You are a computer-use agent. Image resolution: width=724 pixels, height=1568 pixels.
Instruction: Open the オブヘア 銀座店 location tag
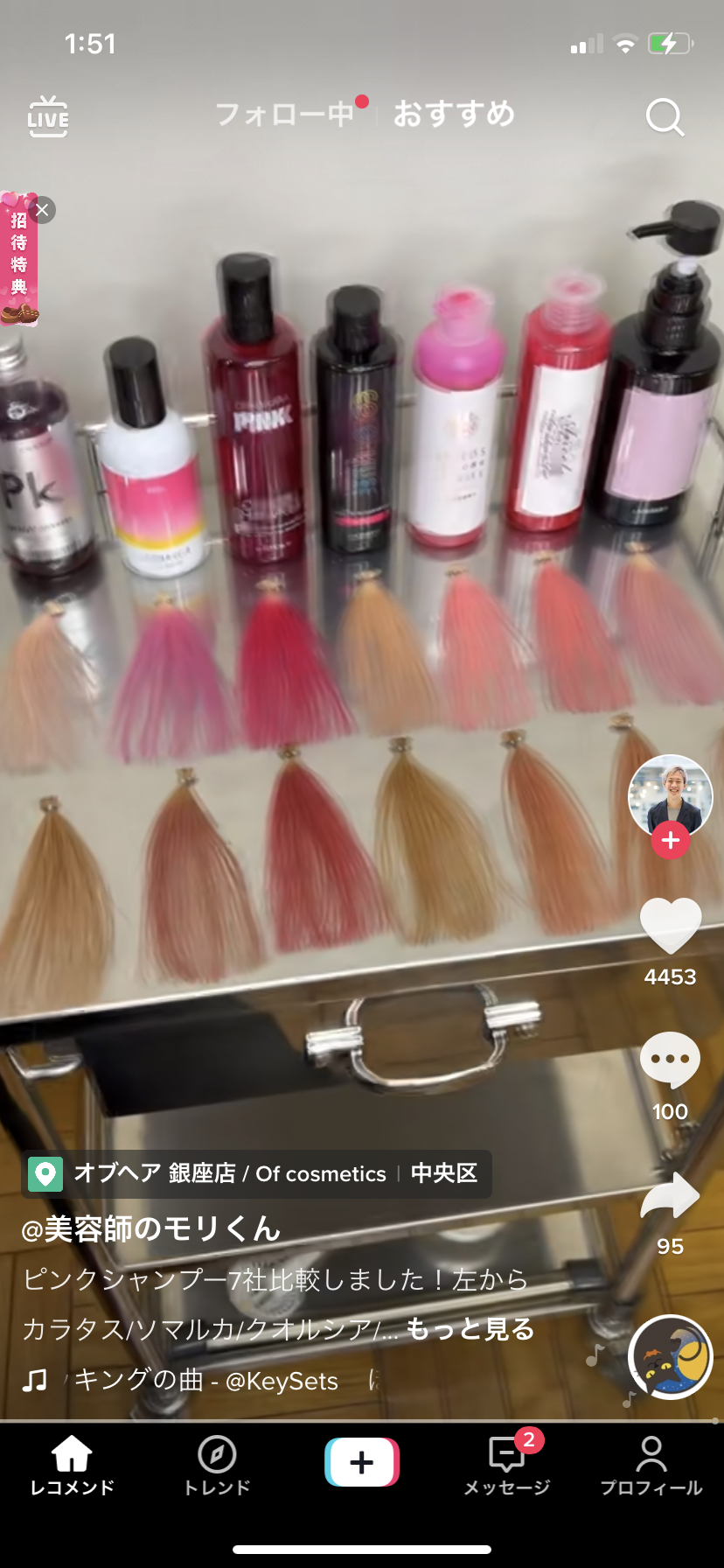[x=256, y=1173]
